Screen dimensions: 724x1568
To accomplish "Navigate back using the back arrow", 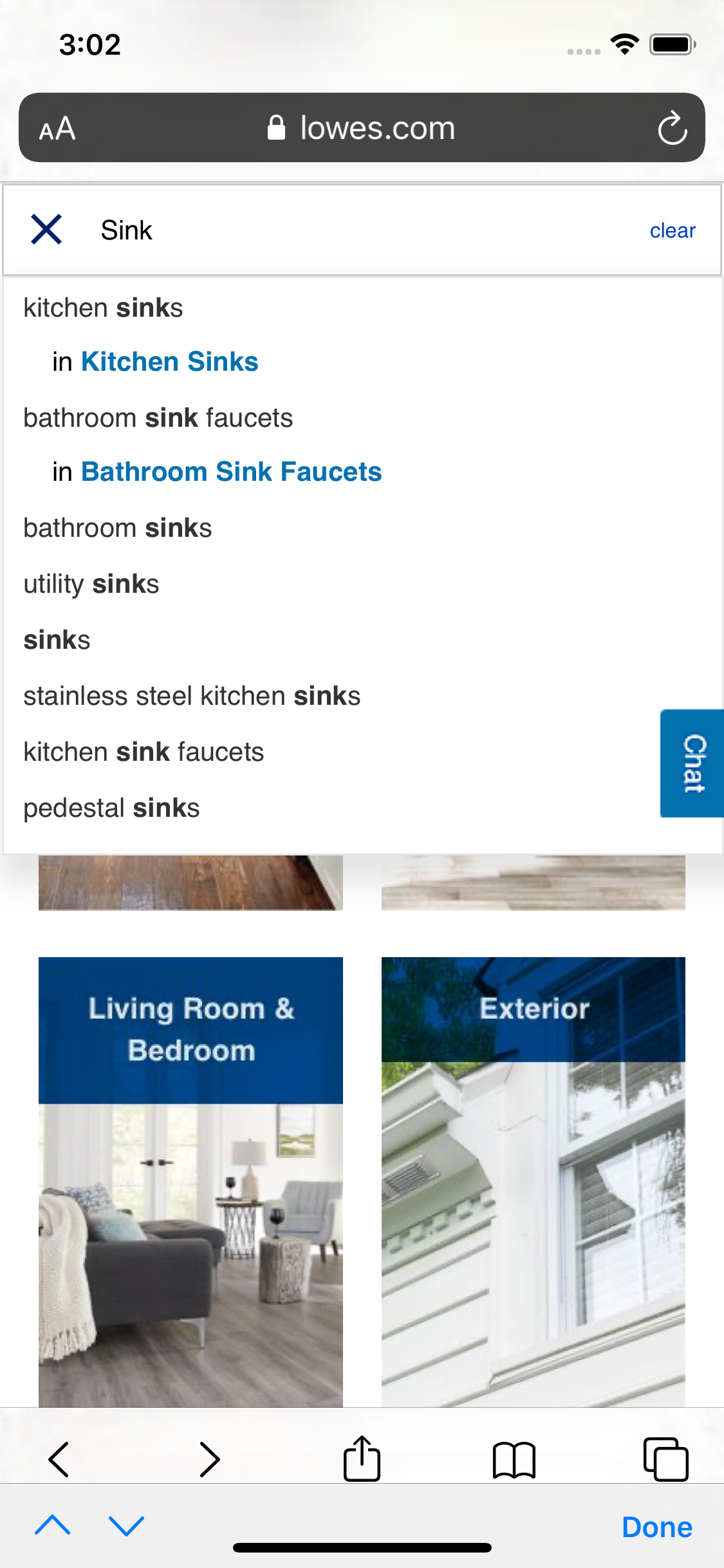I will coord(59,1459).
